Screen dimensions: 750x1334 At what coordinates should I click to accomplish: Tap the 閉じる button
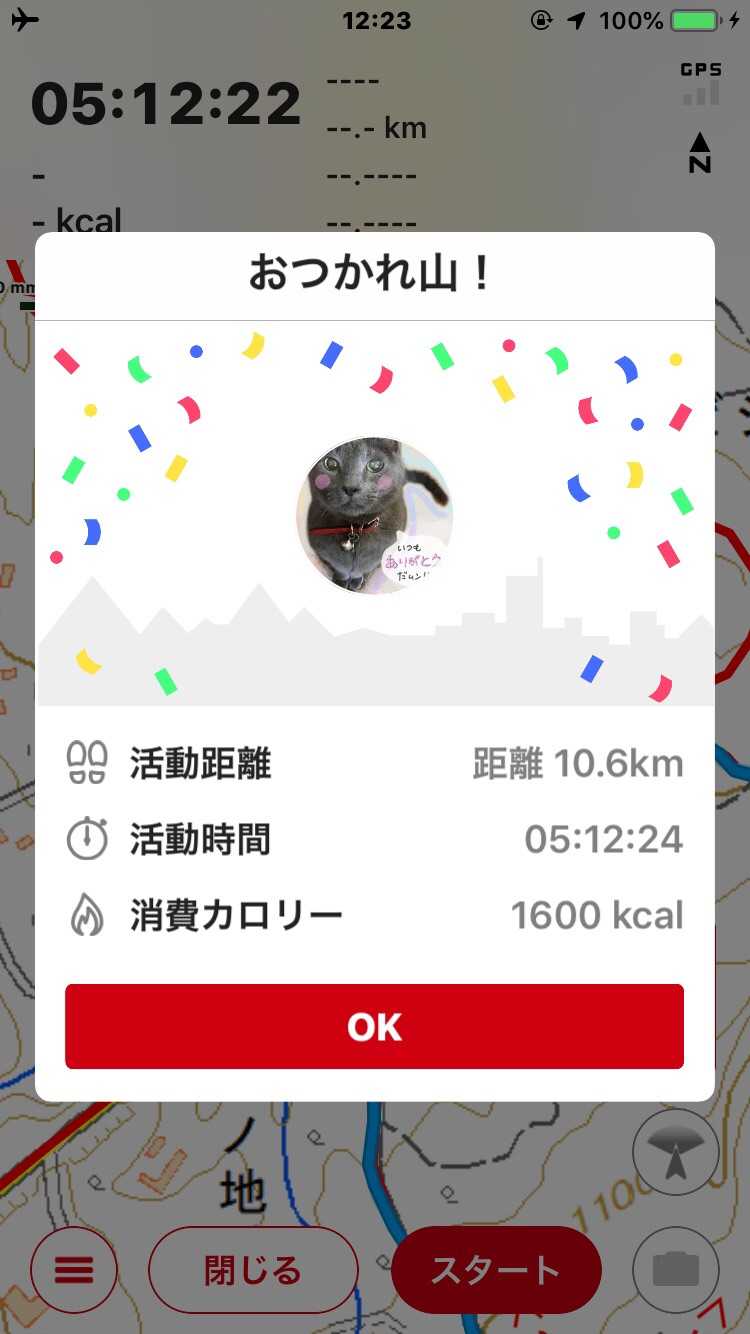click(x=253, y=1270)
